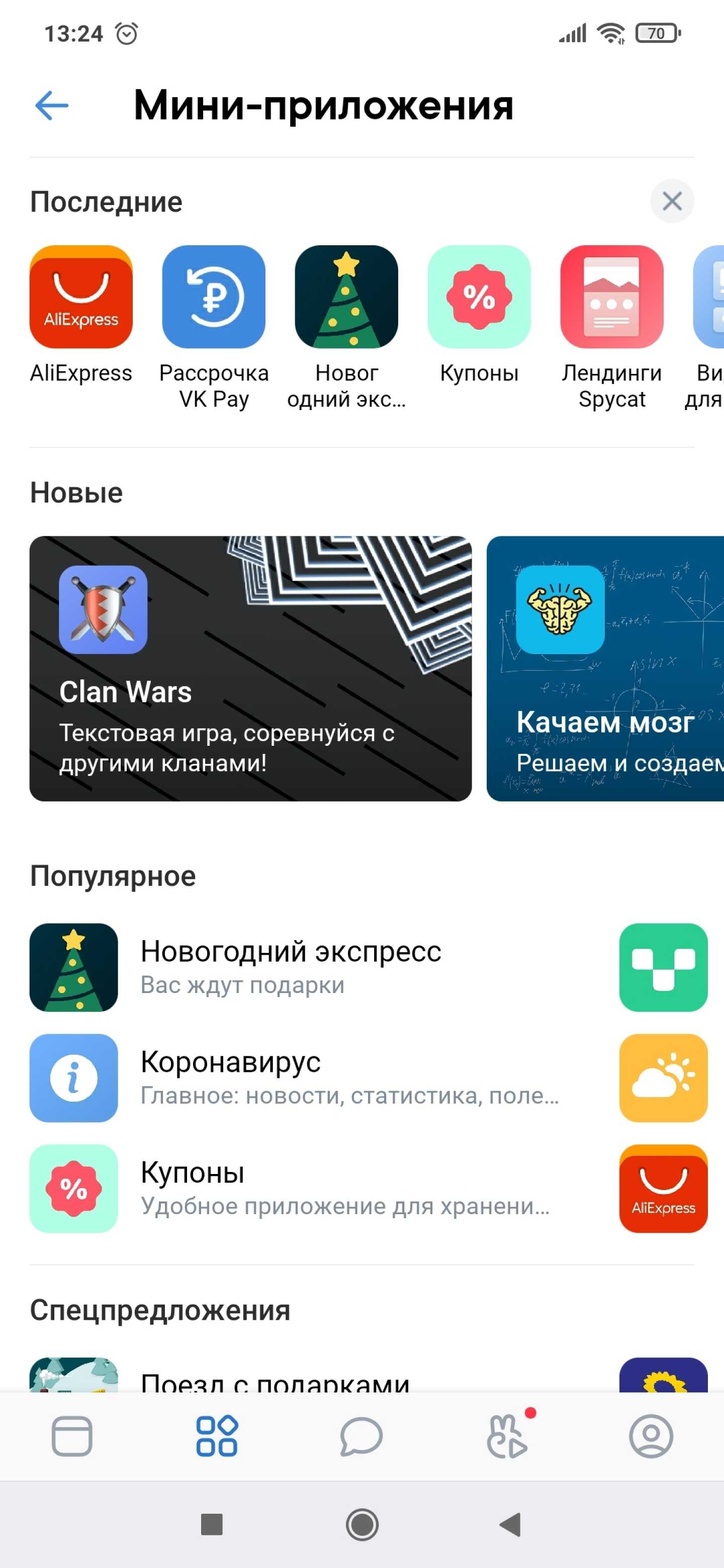Open the Clan Wars game card
The width and height of the screenshot is (724, 1568).
tap(250, 668)
